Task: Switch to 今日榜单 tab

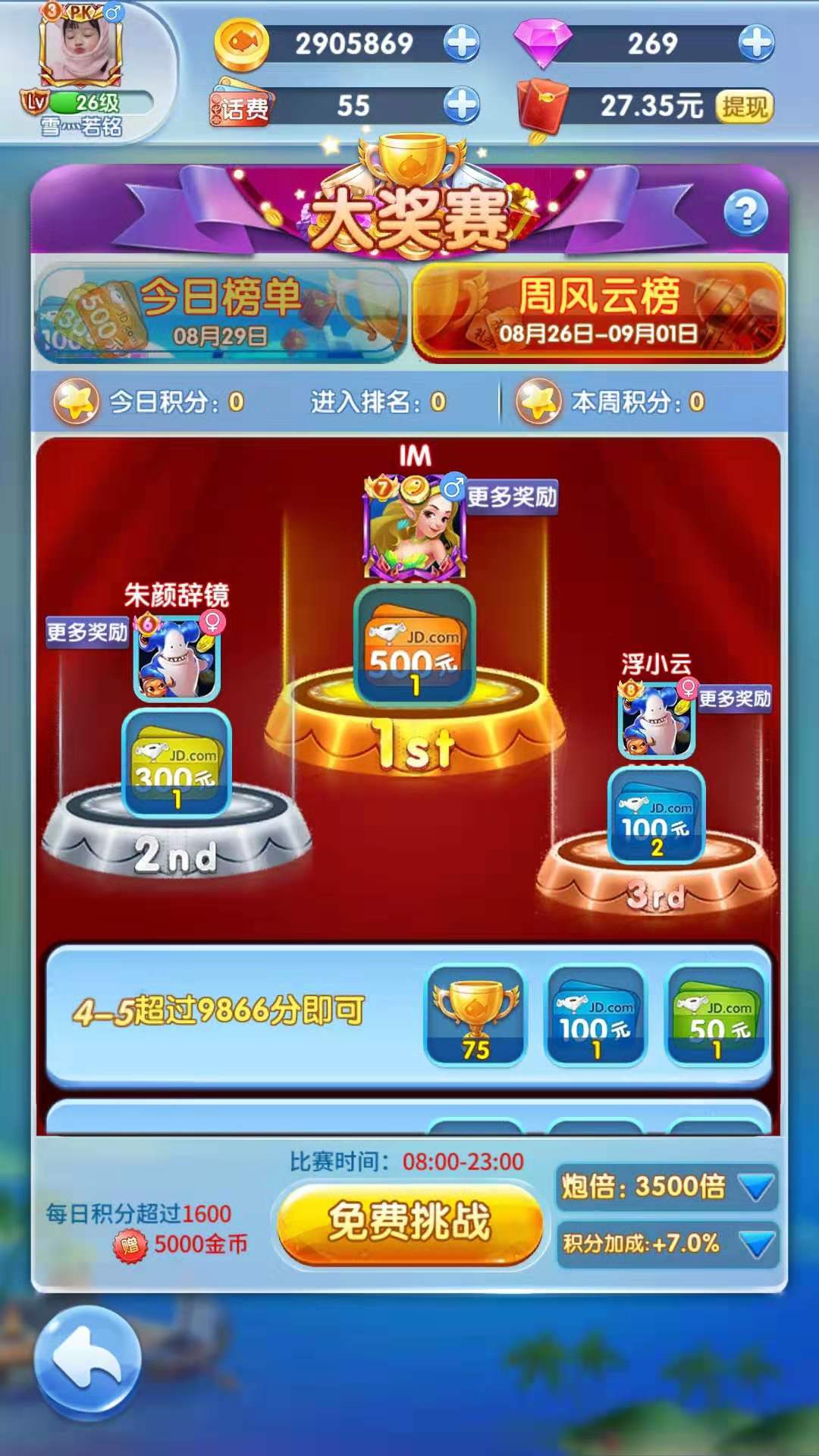Action: (x=221, y=312)
